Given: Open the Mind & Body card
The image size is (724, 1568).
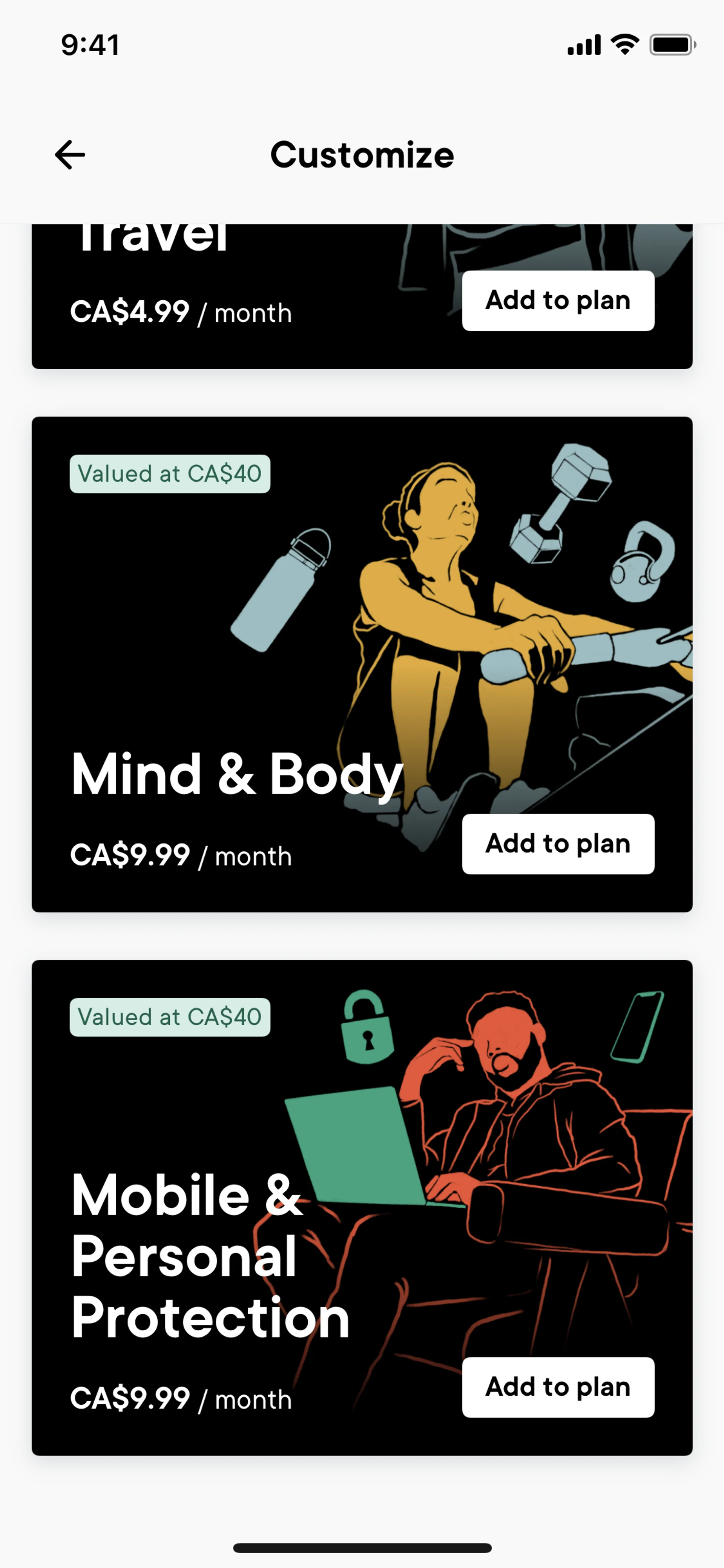Looking at the screenshot, I should [362, 665].
